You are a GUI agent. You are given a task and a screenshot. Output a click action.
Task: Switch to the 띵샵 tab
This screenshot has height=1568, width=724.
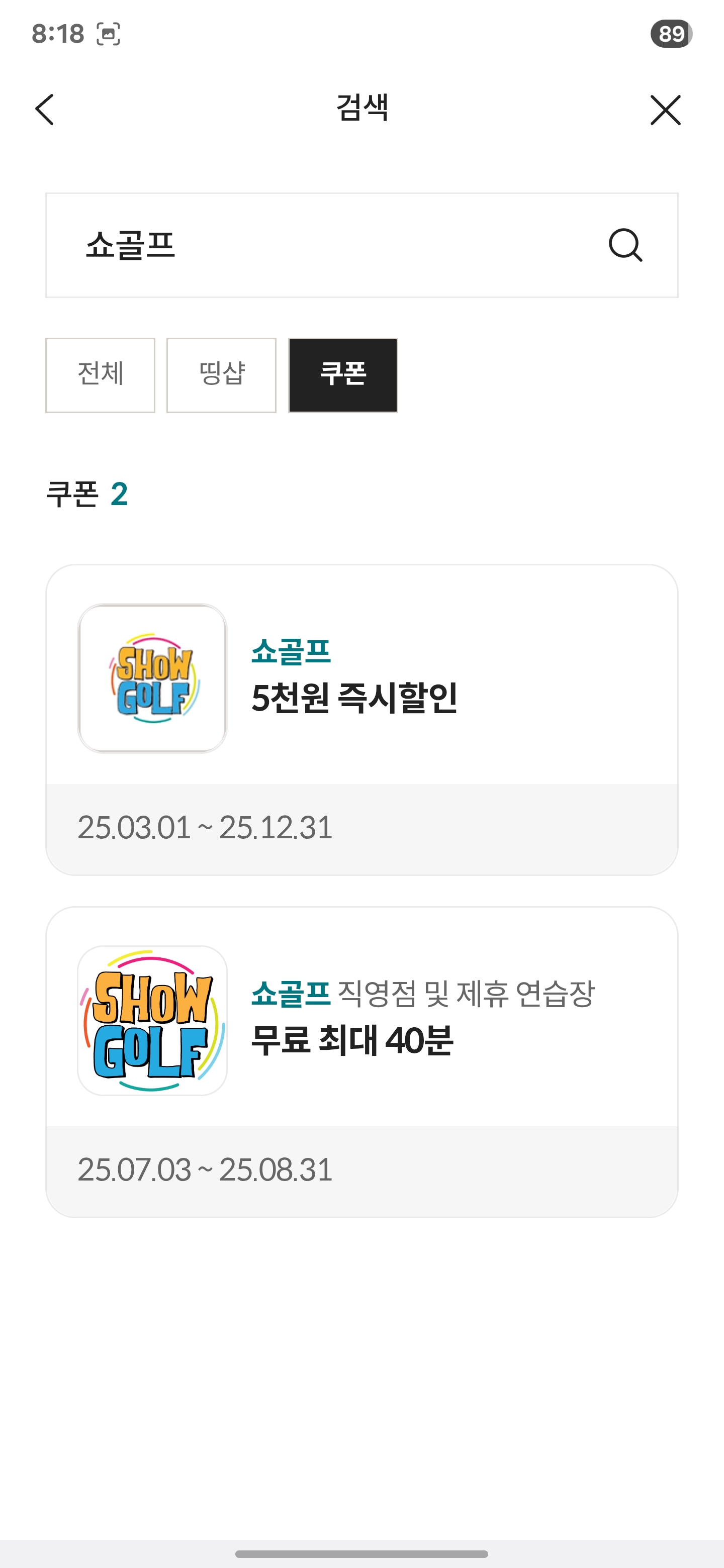click(x=222, y=375)
